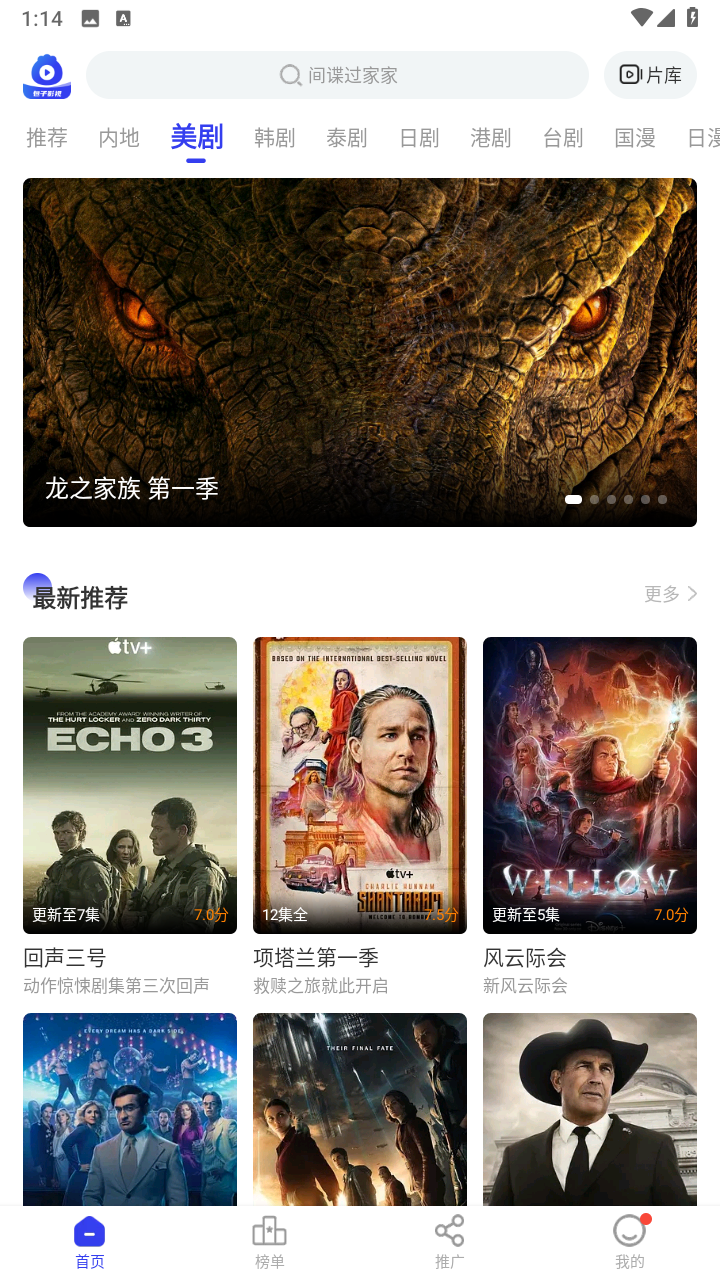Open the app logo icon top left
The image size is (720, 1280).
tap(47, 75)
